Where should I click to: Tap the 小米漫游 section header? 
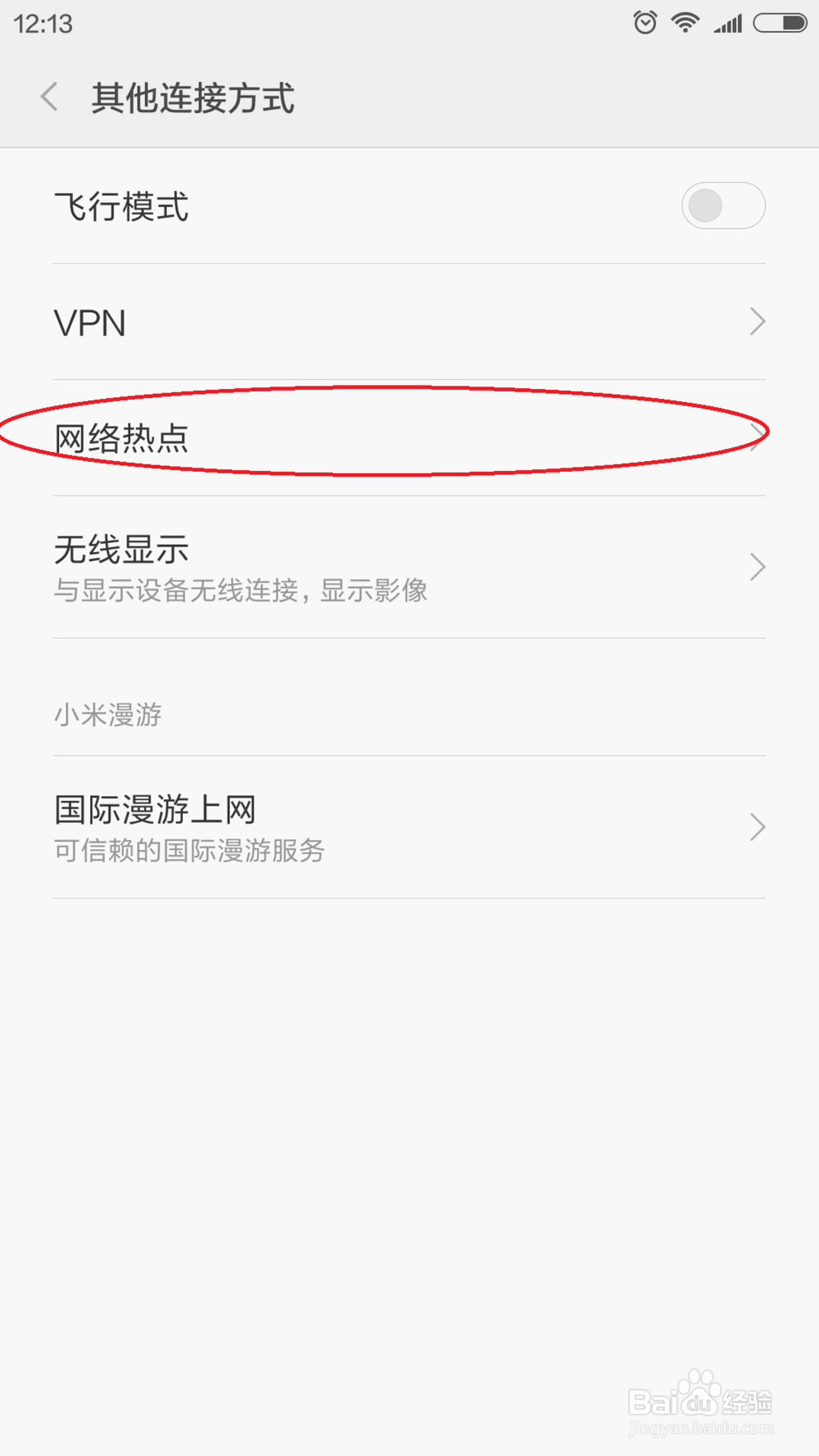point(108,714)
